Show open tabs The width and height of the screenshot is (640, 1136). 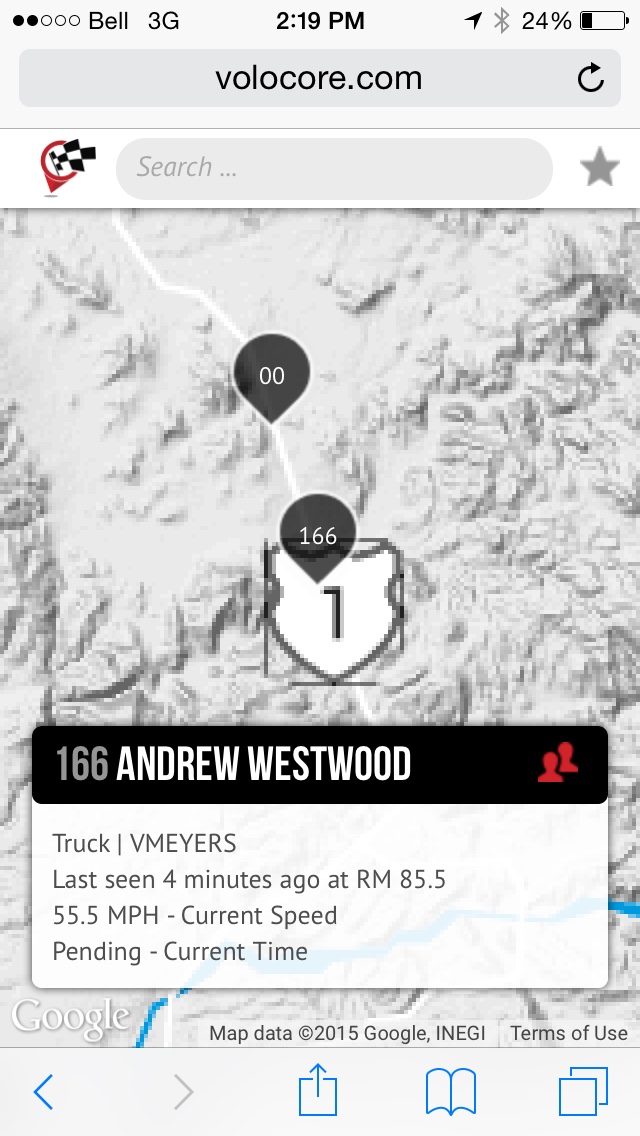pos(583,1092)
